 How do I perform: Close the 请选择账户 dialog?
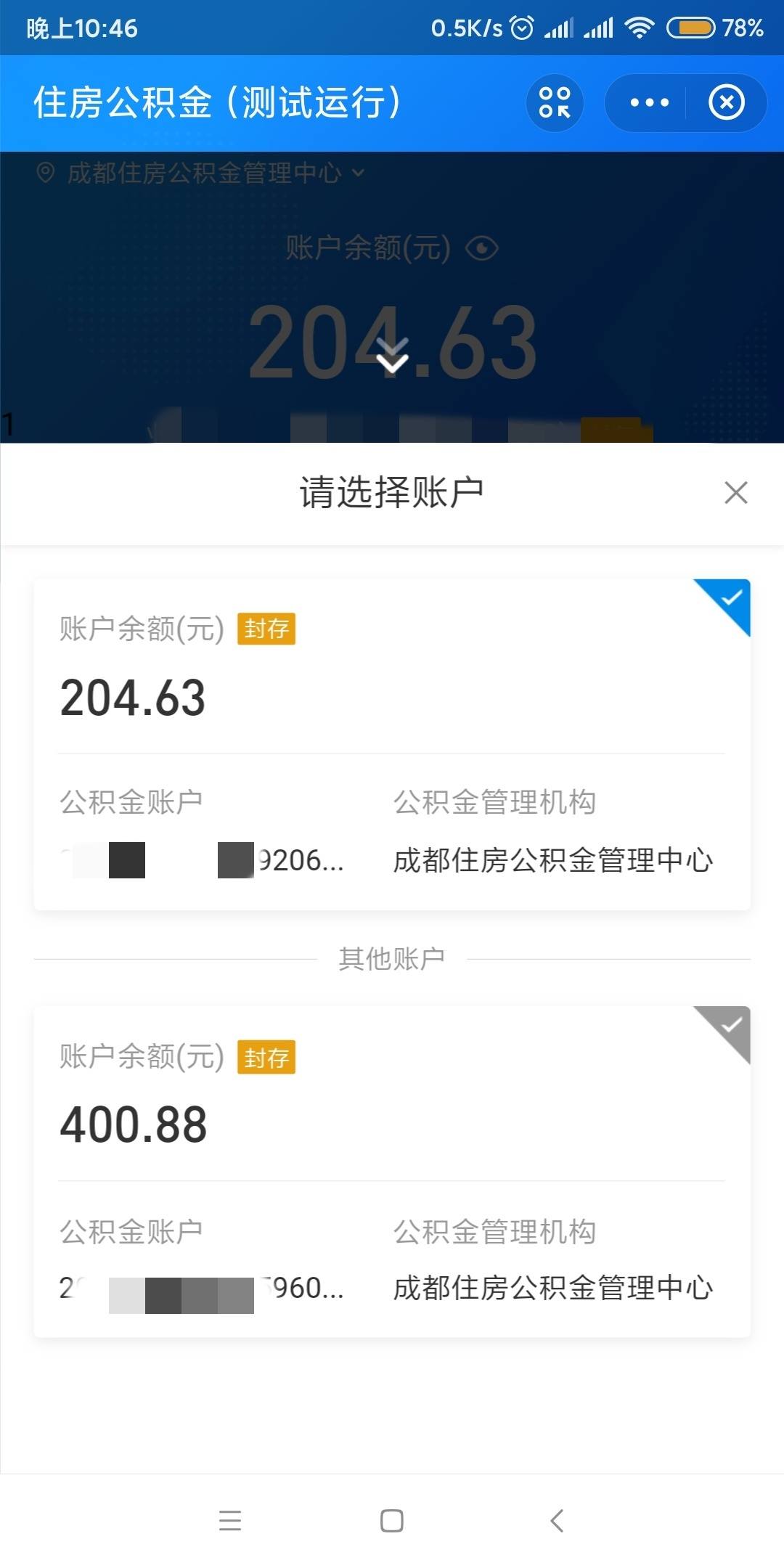click(x=736, y=493)
